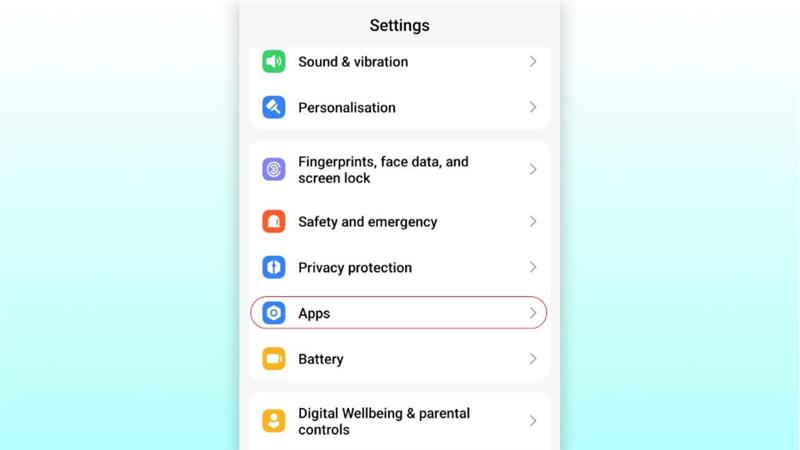
Task: Go to Privacy protection
Action: pyautogui.click(x=400, y=268)
